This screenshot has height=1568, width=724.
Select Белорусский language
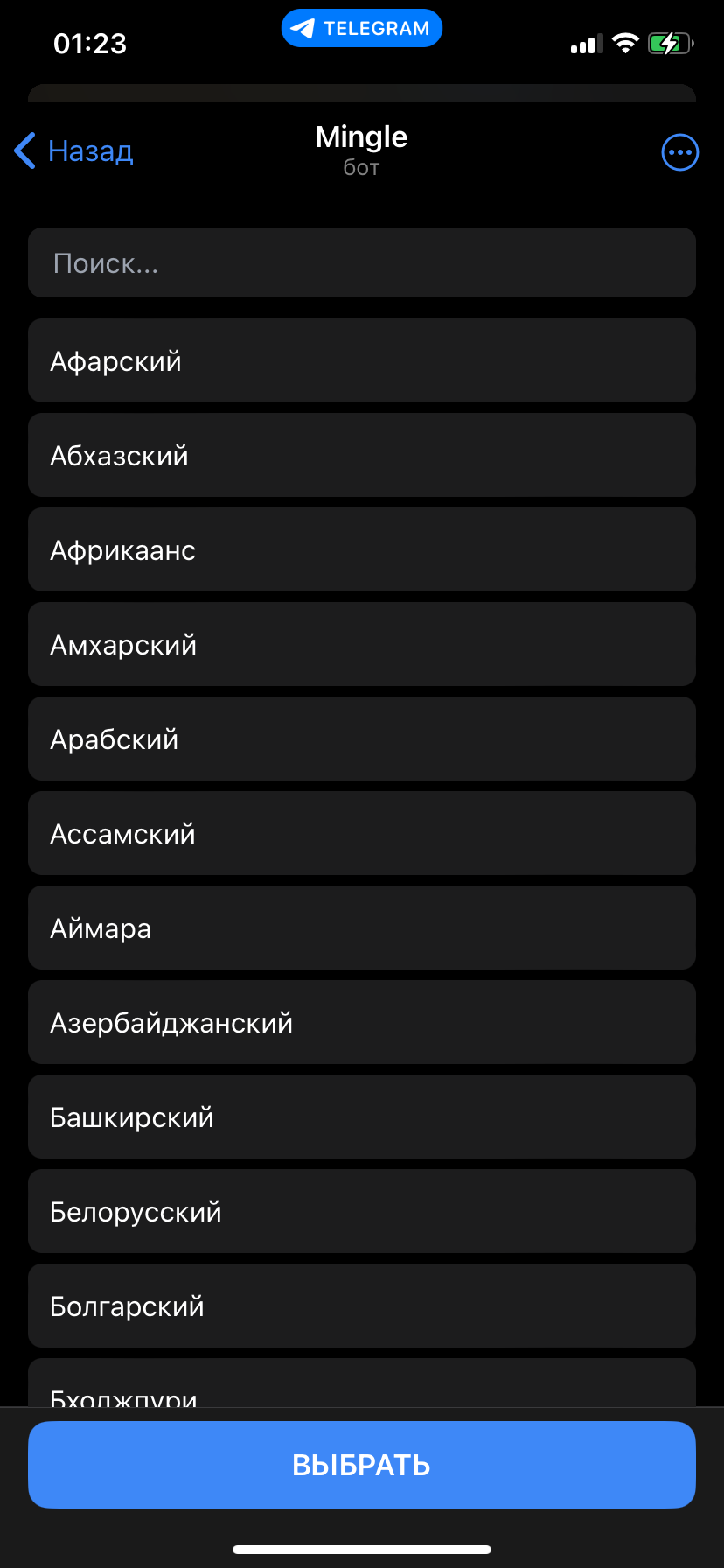tap(362, 1211)
